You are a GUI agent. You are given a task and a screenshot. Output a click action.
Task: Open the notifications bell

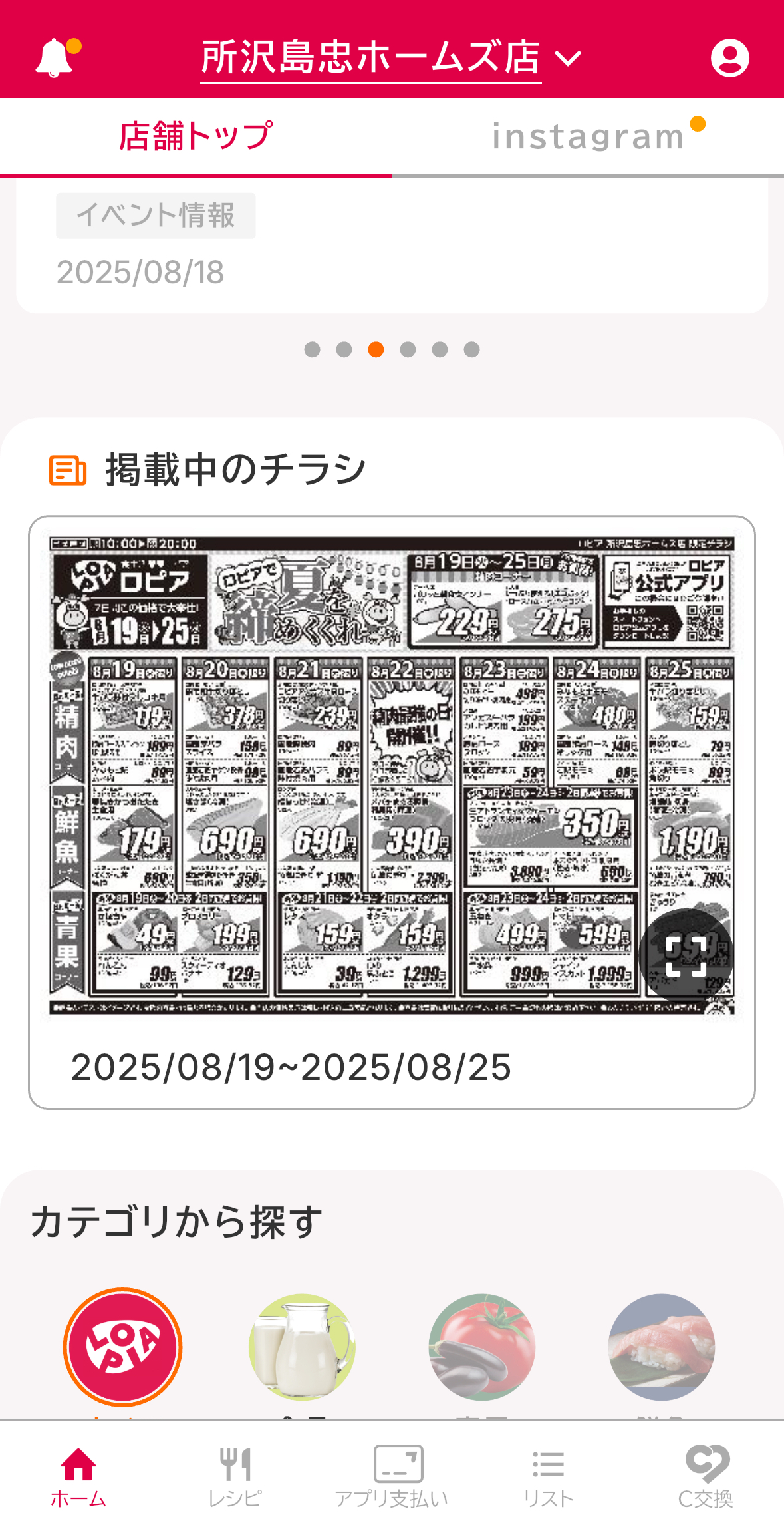[56, 57]
